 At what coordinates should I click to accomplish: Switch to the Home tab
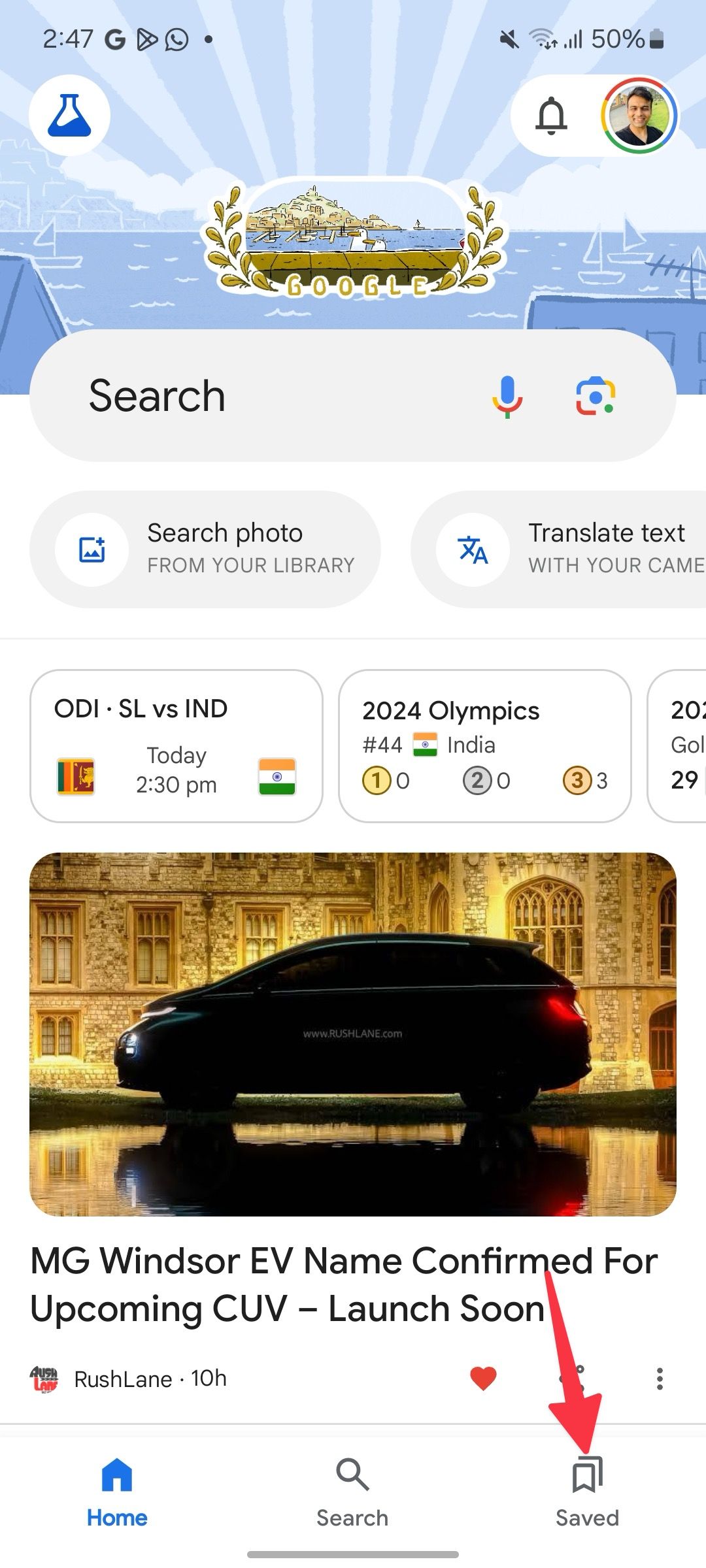pyautogui.click(x=117, y=1491)
